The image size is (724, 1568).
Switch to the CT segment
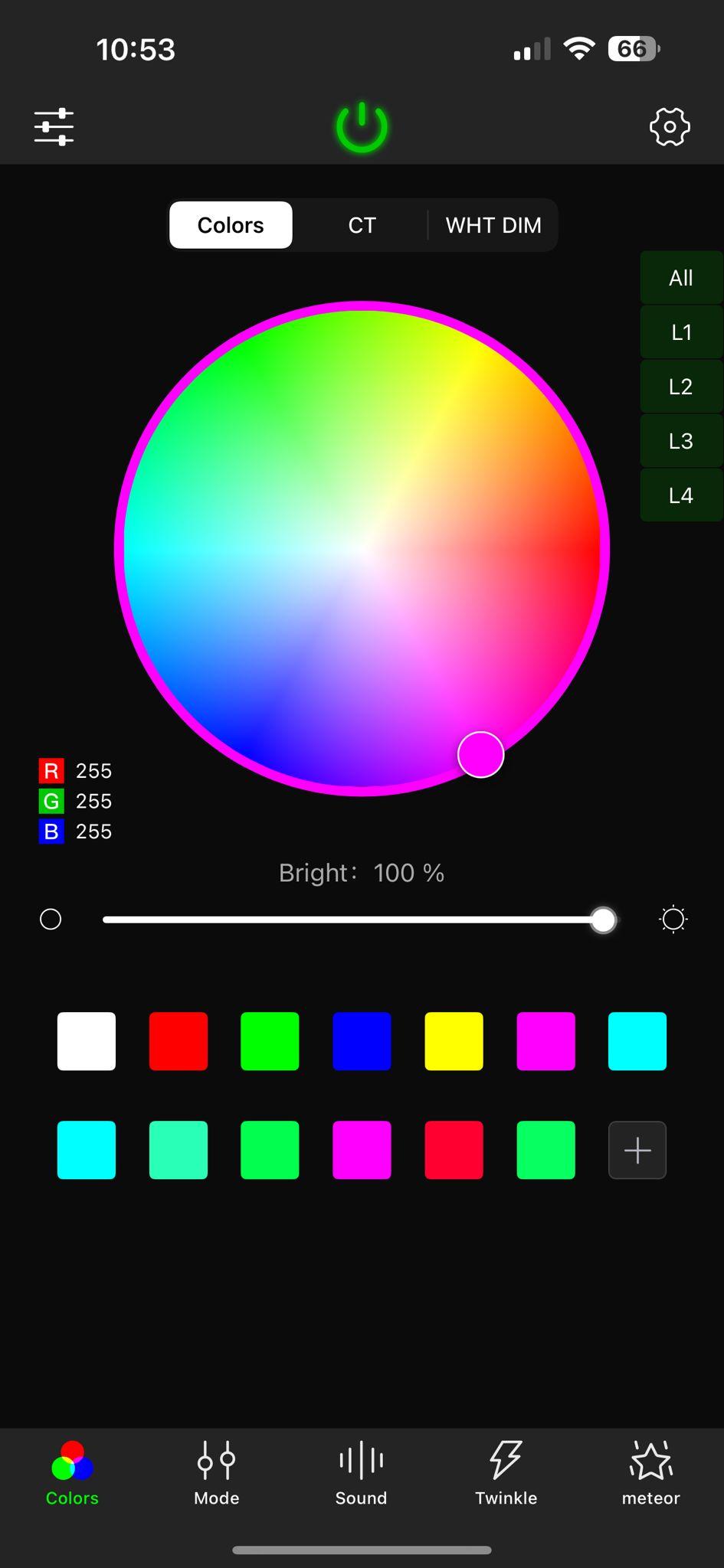[x=362, y=225]
